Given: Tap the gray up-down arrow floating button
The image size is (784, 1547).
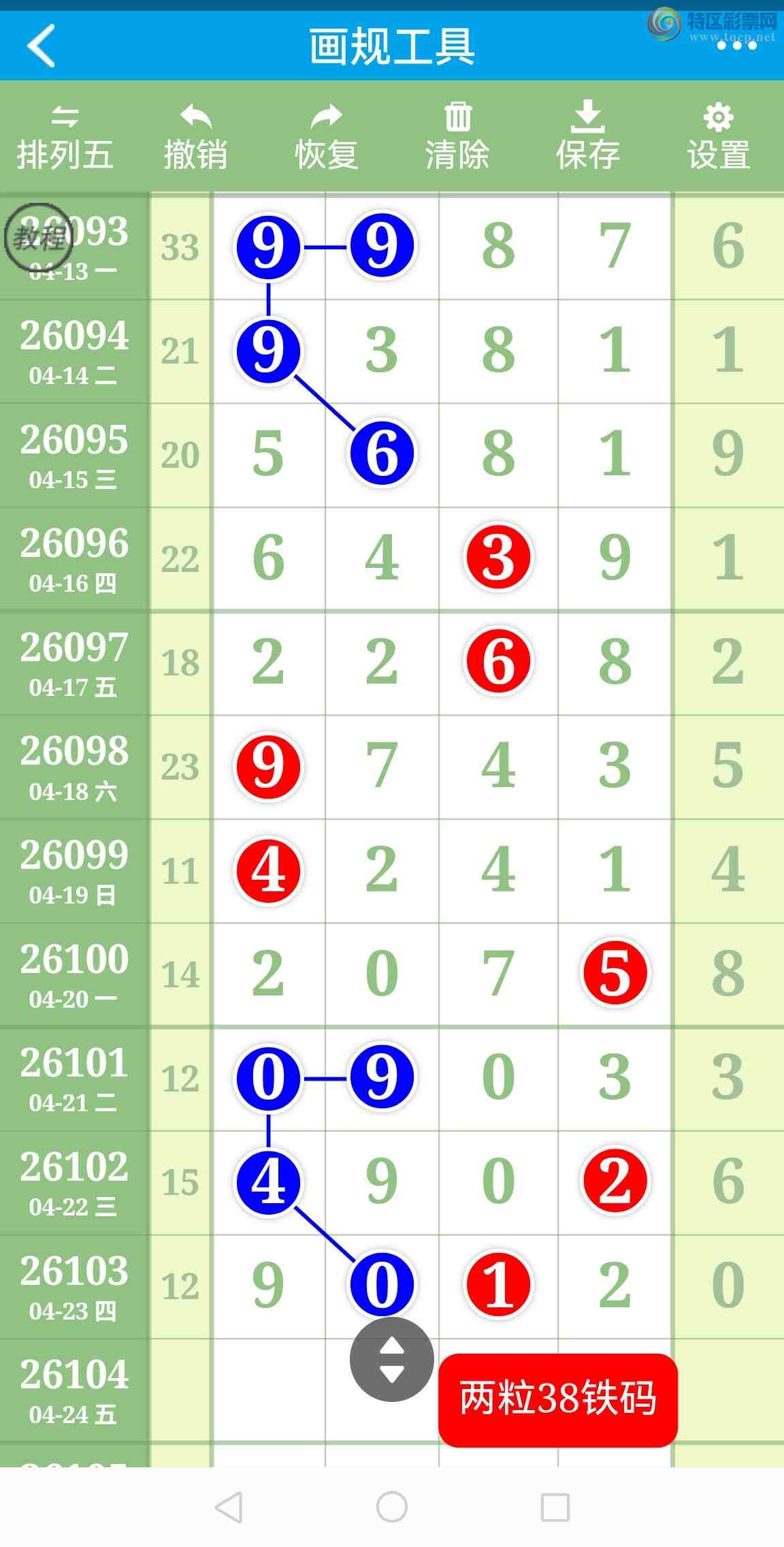Looking at the screenshot, I should tap(391, 1359).
